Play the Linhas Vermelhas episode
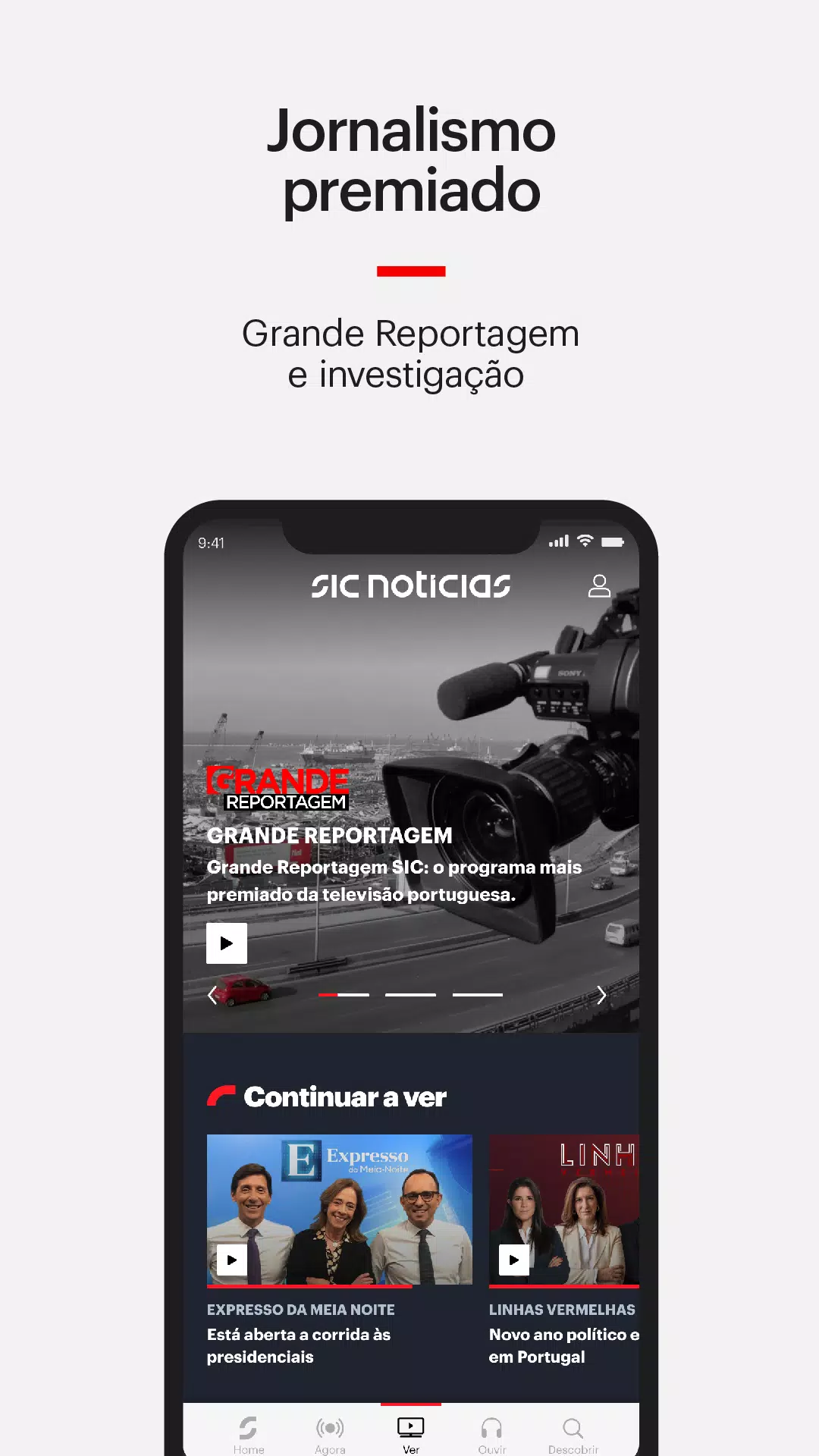 [x=513, y=1260]
